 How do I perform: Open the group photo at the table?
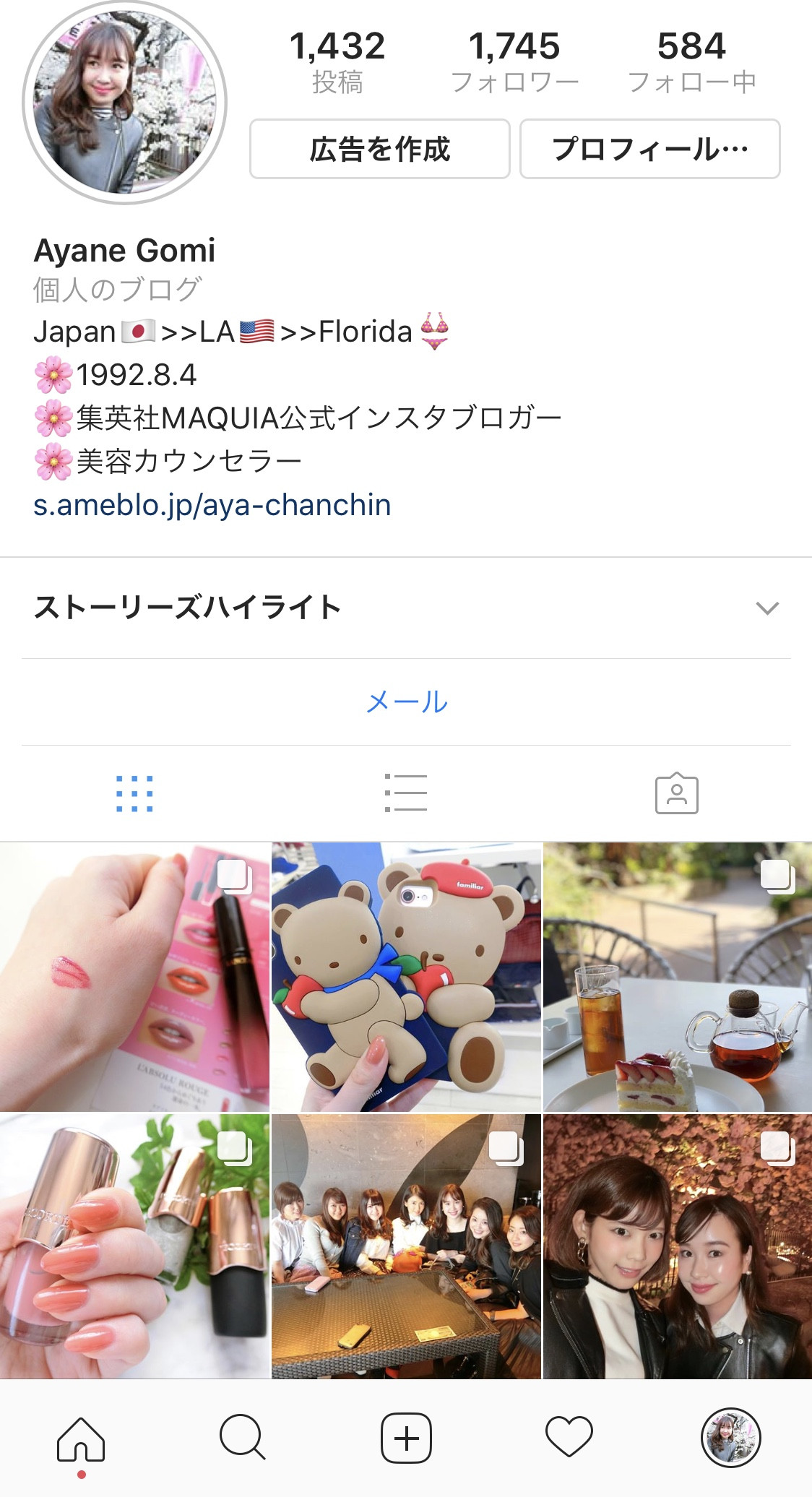pyautogui.click(x=406, y=1246)
